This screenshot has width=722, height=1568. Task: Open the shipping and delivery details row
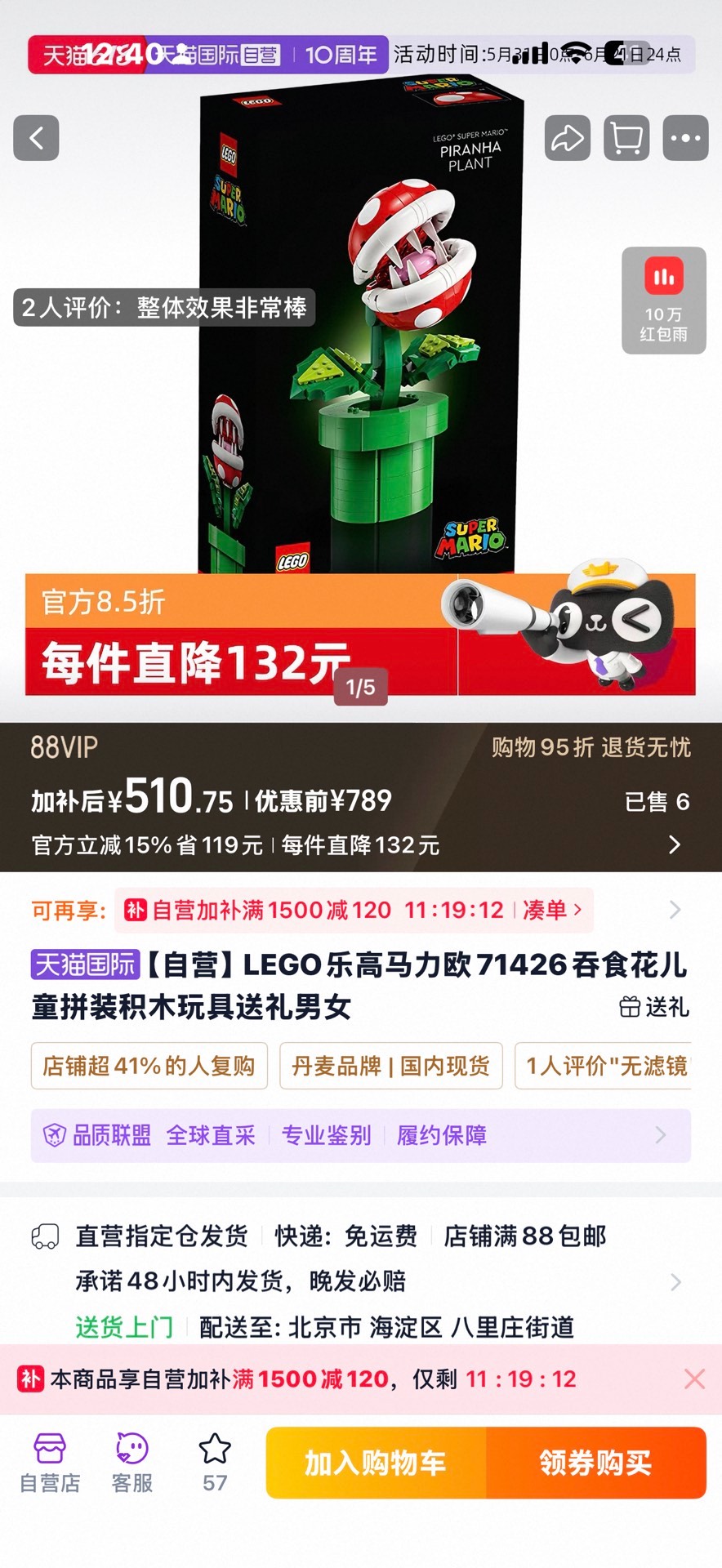pyautogui.click(x=361, y=1281)
